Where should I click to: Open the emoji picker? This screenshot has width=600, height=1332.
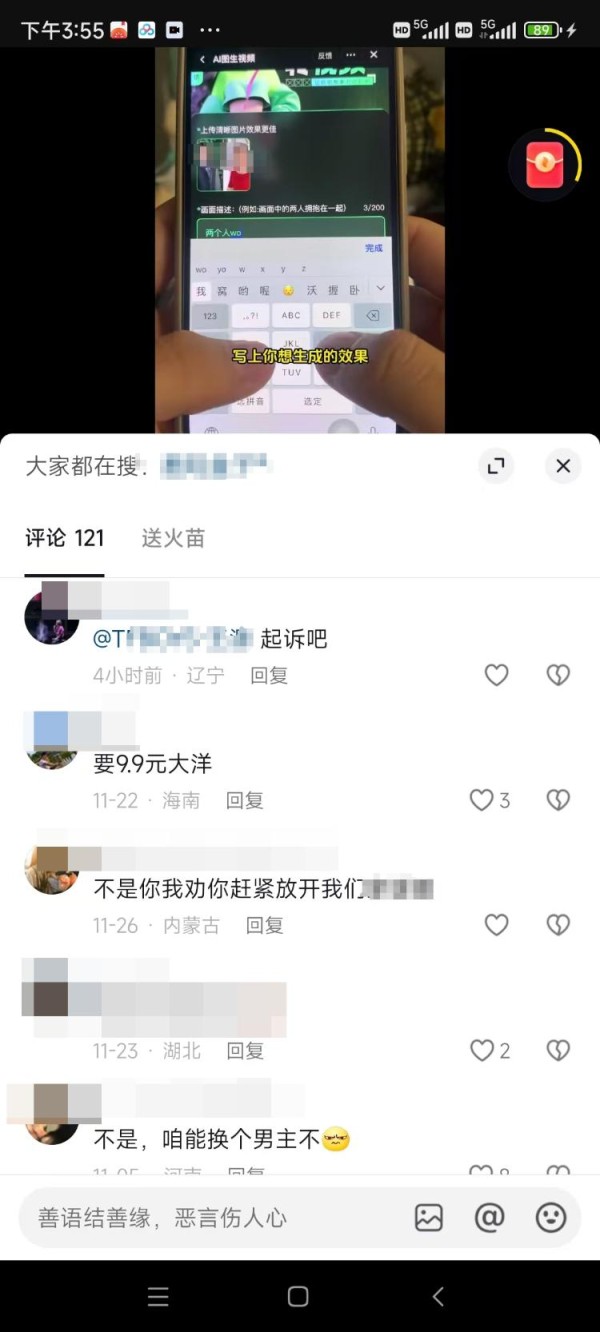551,1217
